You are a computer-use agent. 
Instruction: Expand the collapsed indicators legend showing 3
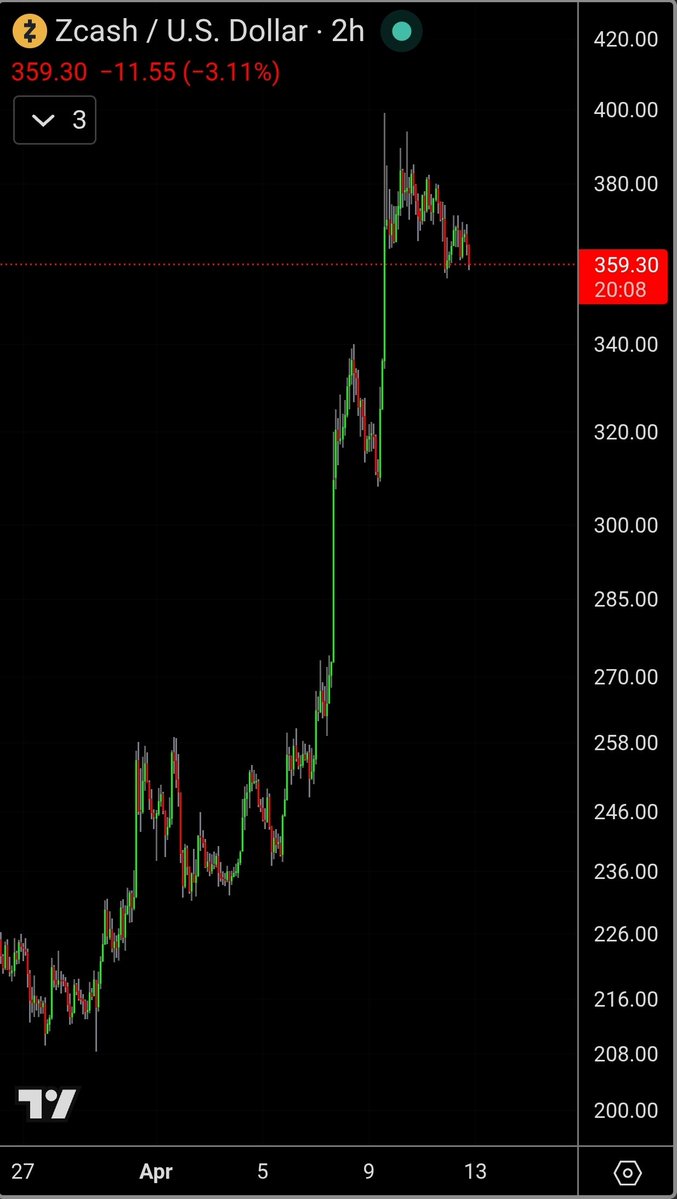(55, 121)
